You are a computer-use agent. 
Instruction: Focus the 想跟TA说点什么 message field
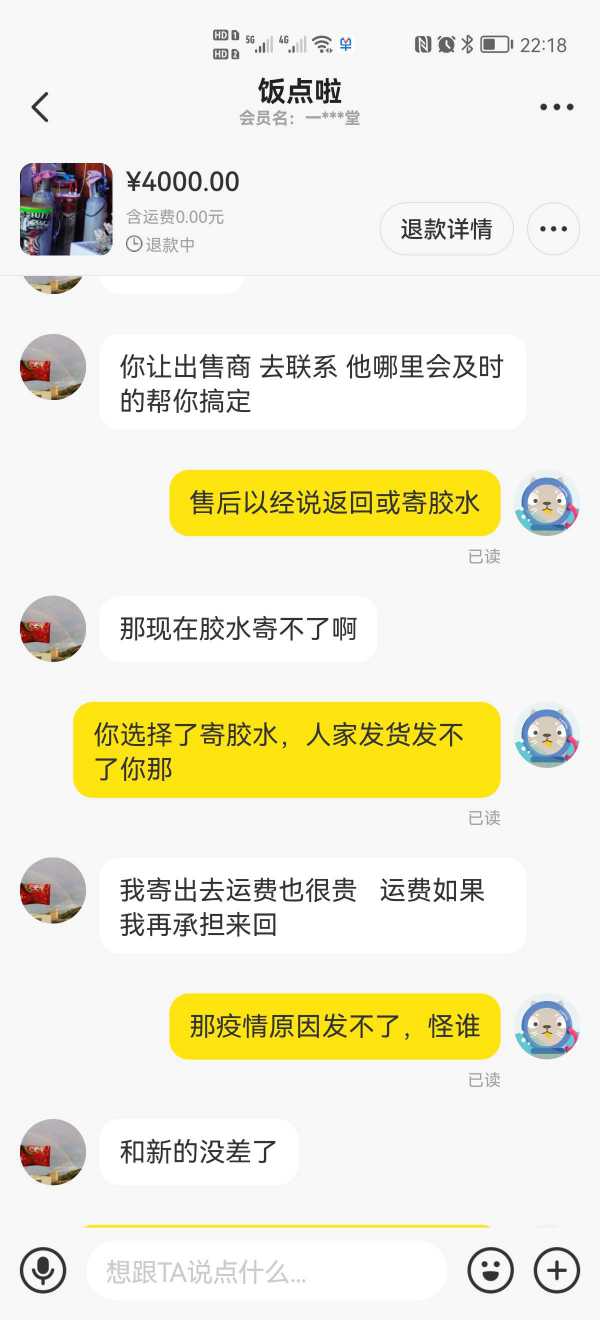(265, 1271)
